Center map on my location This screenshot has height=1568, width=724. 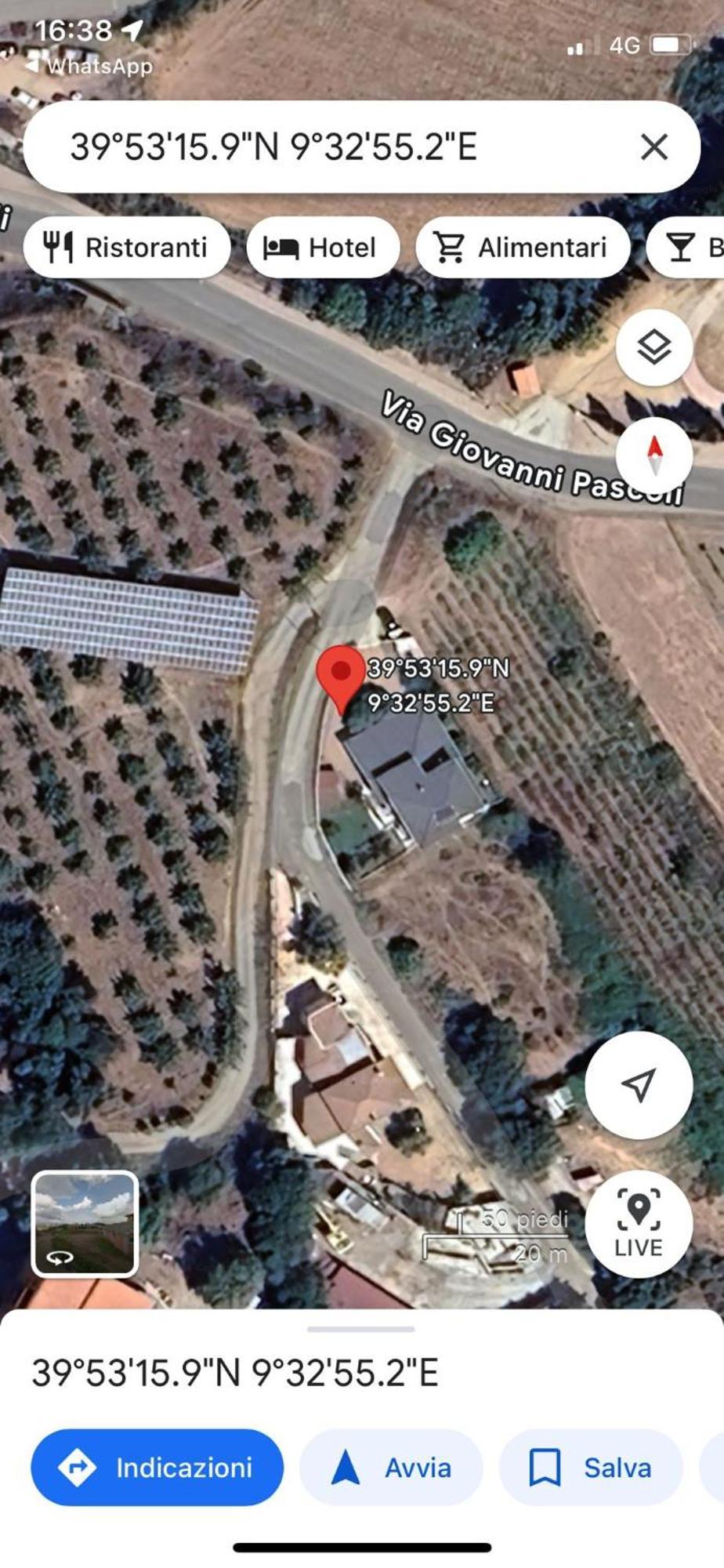coord(639,1085)
